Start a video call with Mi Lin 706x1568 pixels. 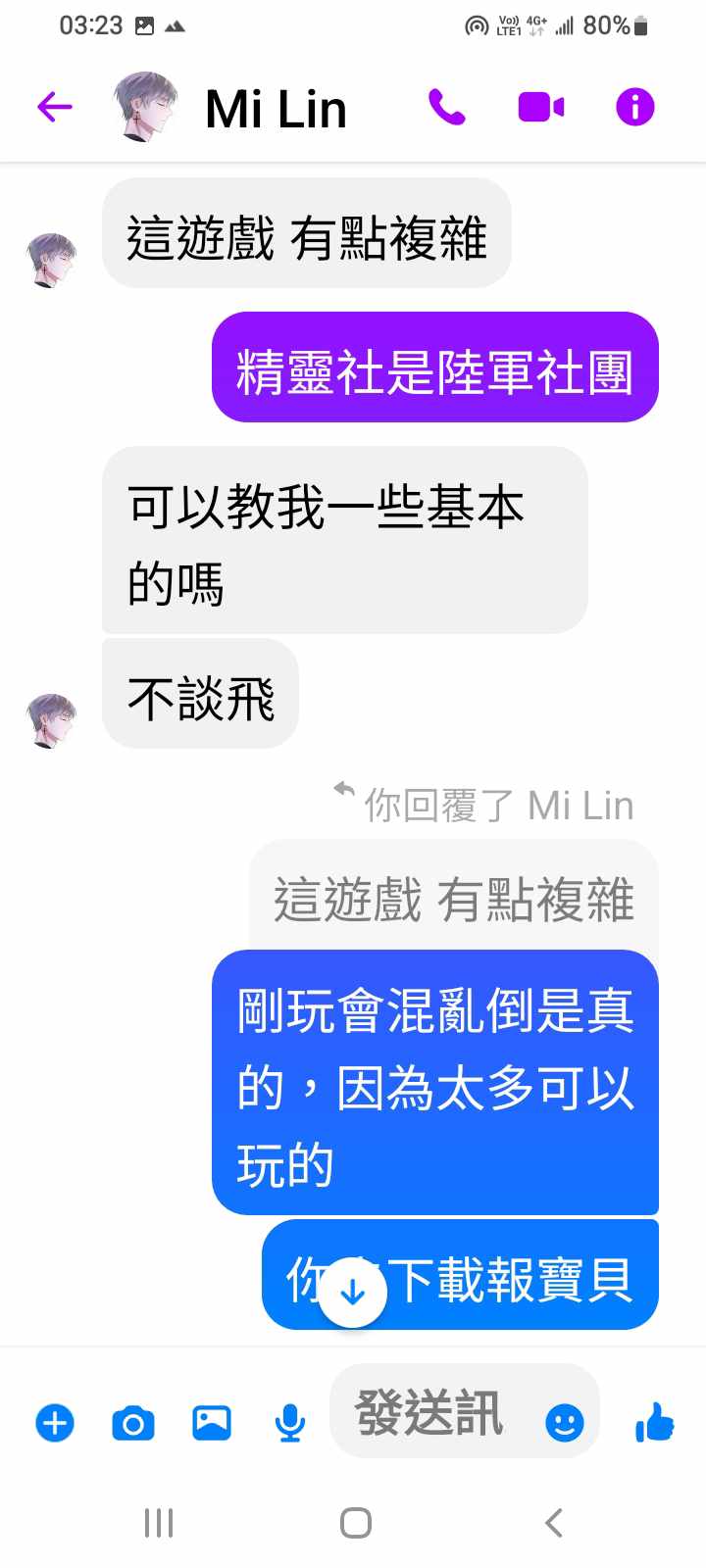point(541,107)
